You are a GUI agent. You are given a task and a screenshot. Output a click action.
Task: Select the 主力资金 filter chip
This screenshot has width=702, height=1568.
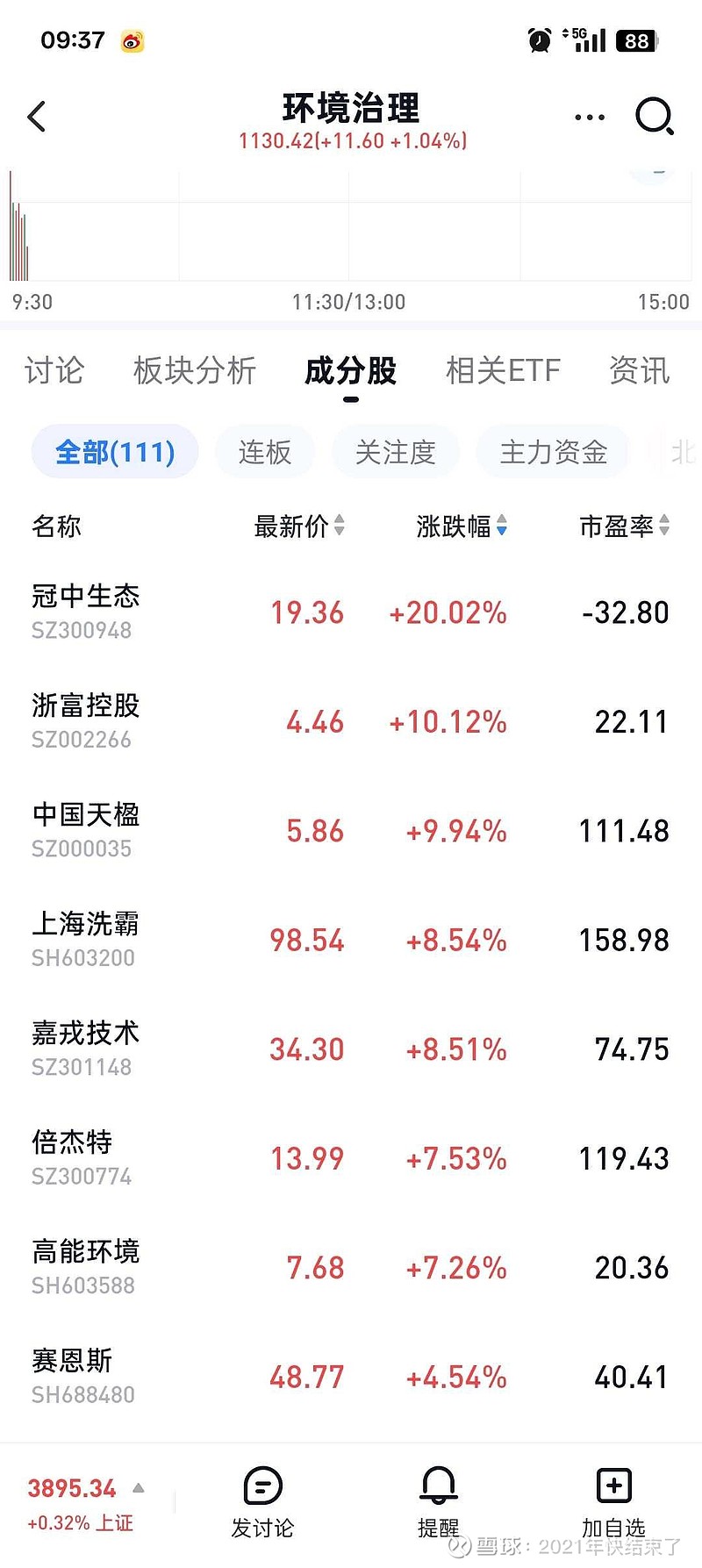tap(553, 452)
